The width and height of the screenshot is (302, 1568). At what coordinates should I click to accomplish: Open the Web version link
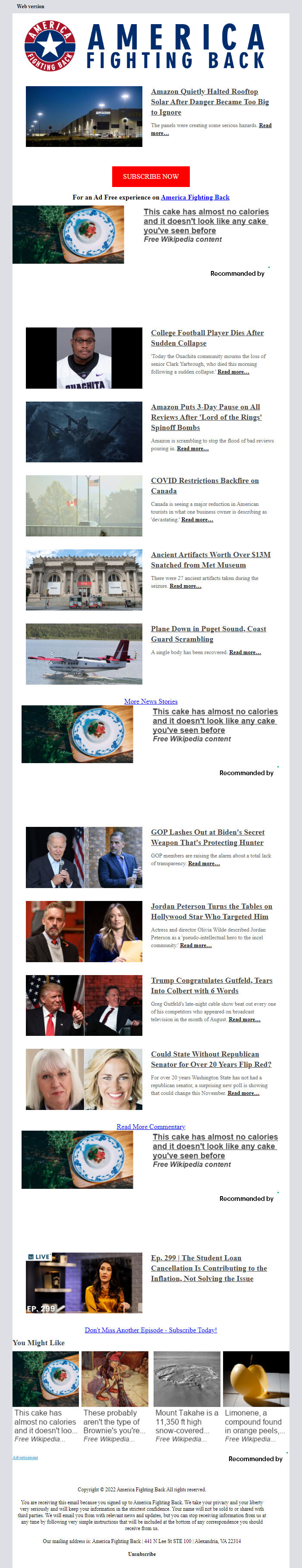click(31, 7)
